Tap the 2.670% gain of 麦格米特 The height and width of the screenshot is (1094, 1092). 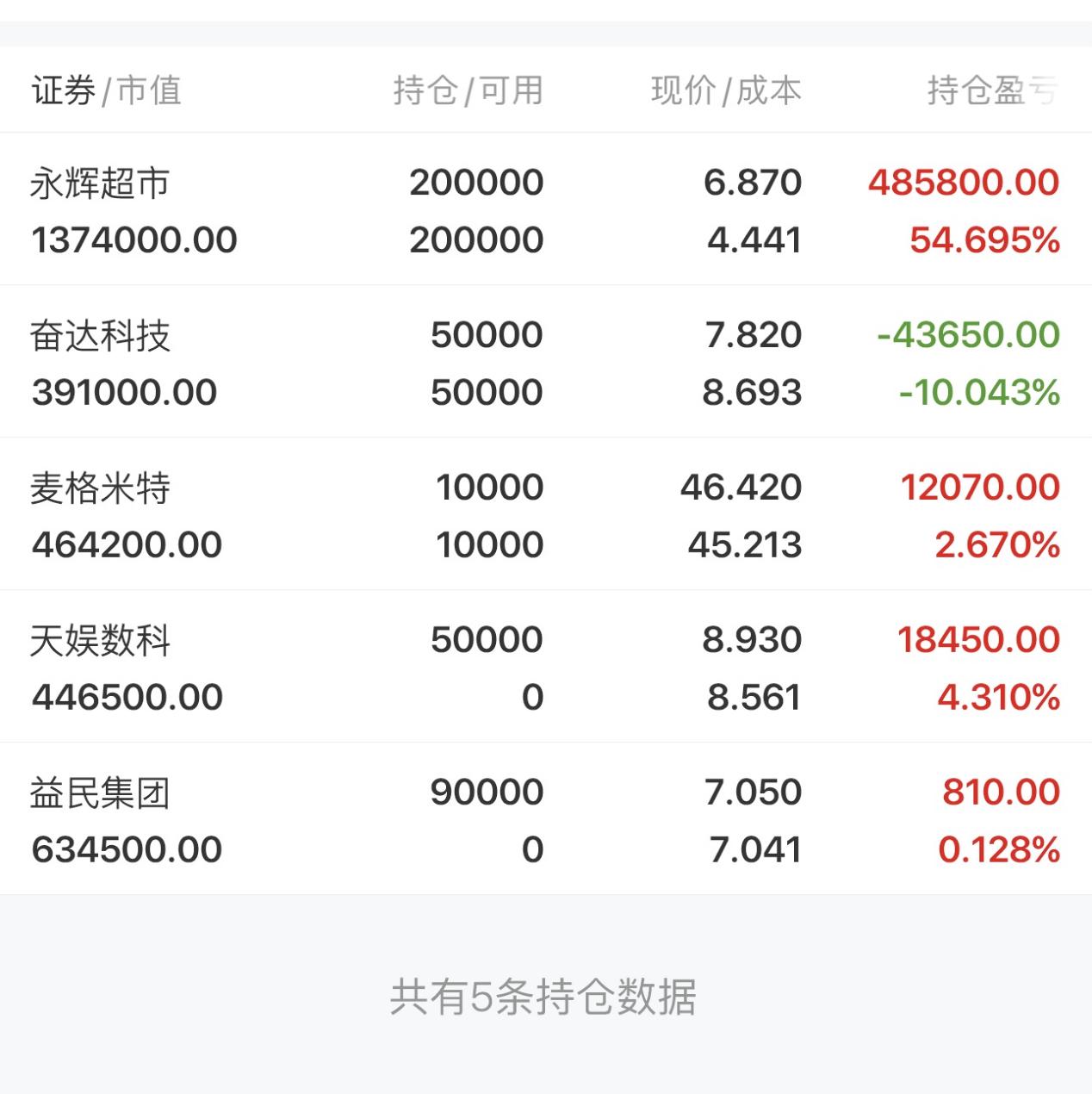pos(997,544)
